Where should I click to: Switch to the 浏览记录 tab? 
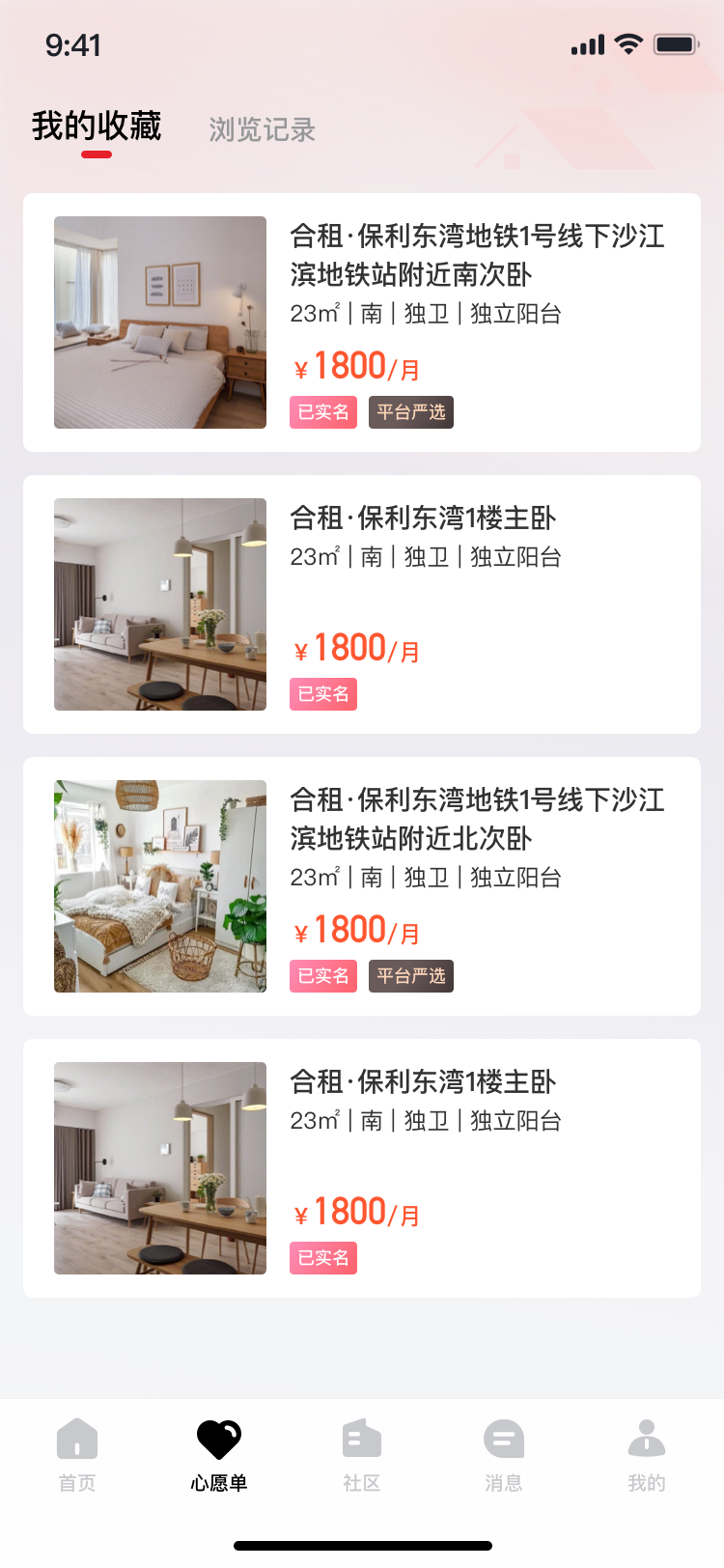point(262,129)
